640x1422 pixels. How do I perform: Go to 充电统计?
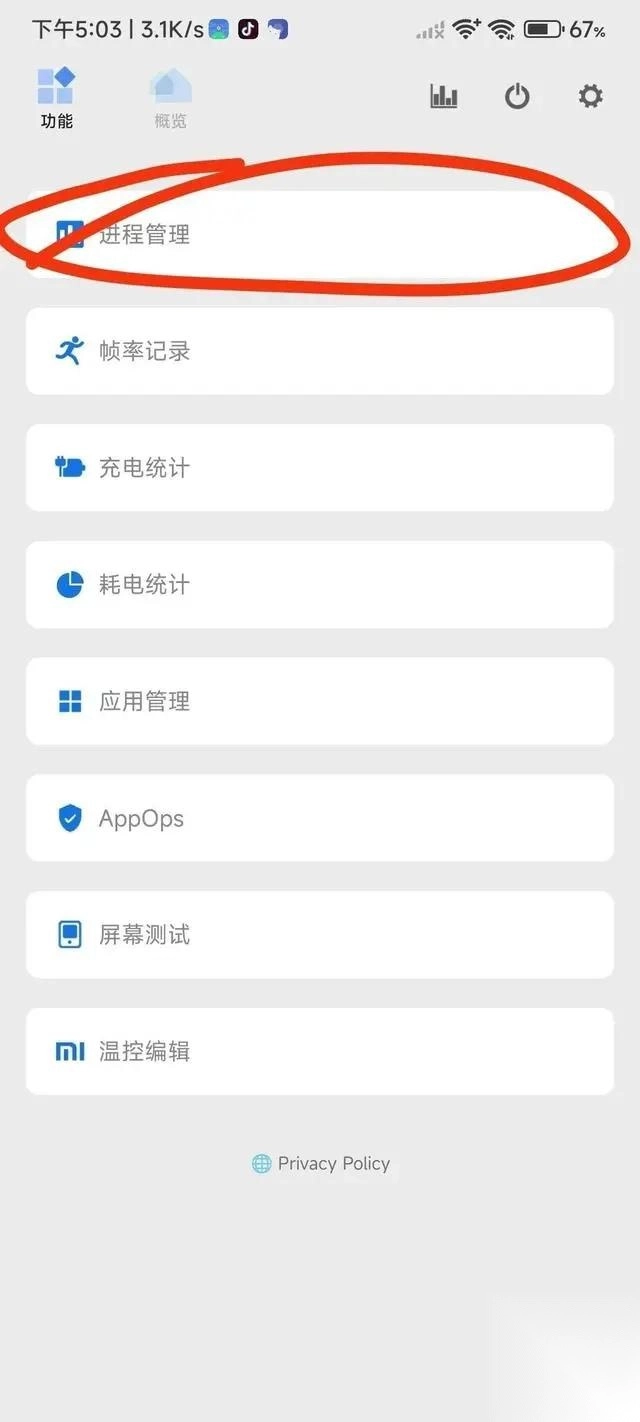(x=320, y=468)
